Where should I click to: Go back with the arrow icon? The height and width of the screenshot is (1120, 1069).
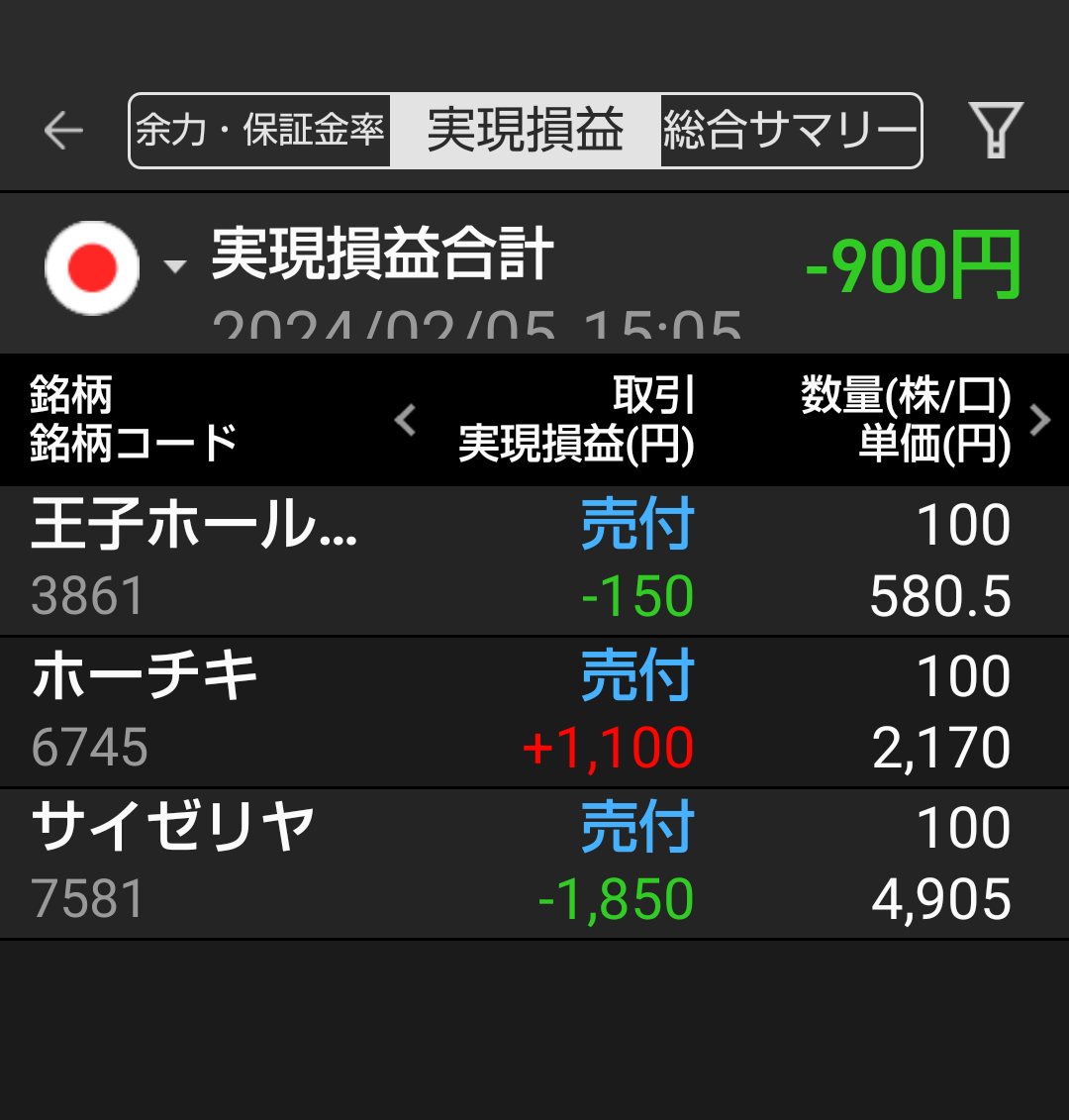(63, 130)
